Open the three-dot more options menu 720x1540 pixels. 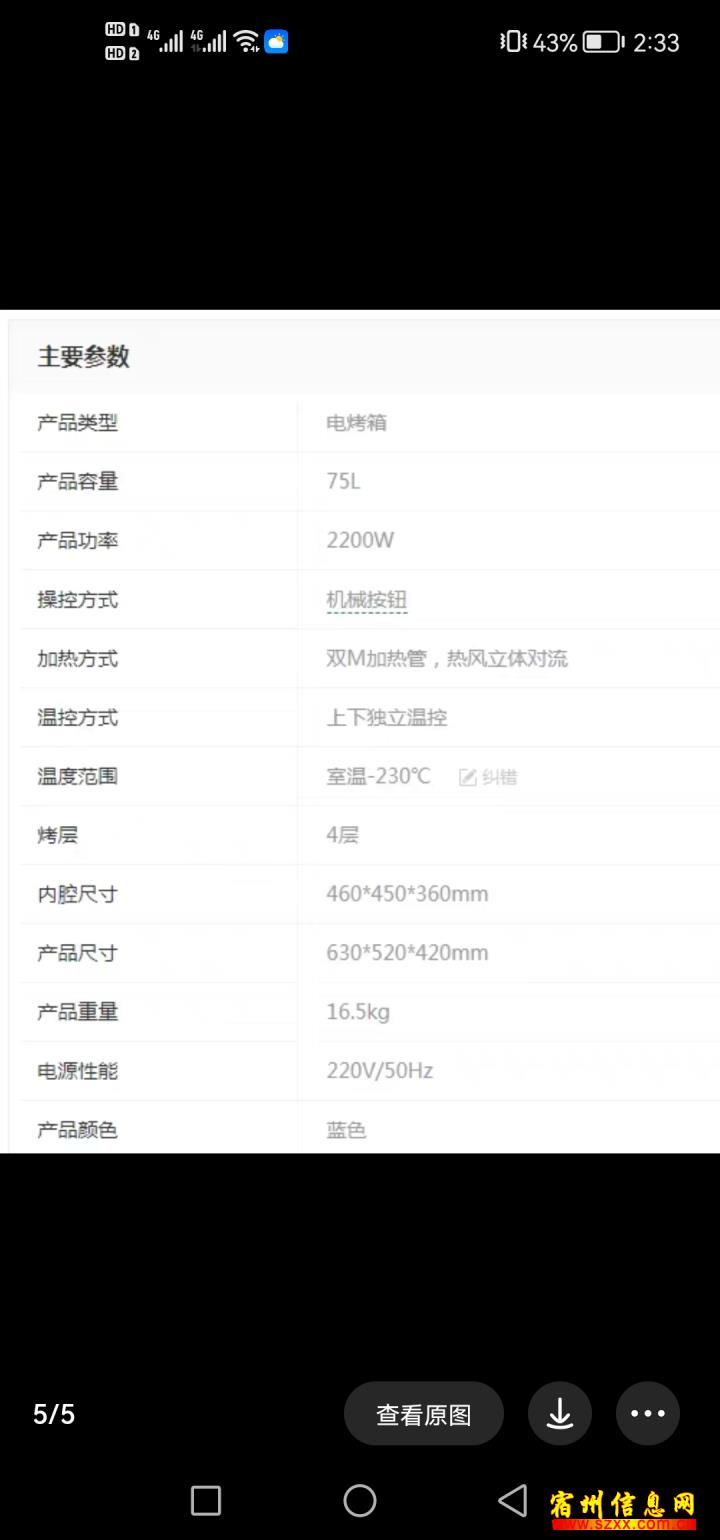pos(648,1414)
